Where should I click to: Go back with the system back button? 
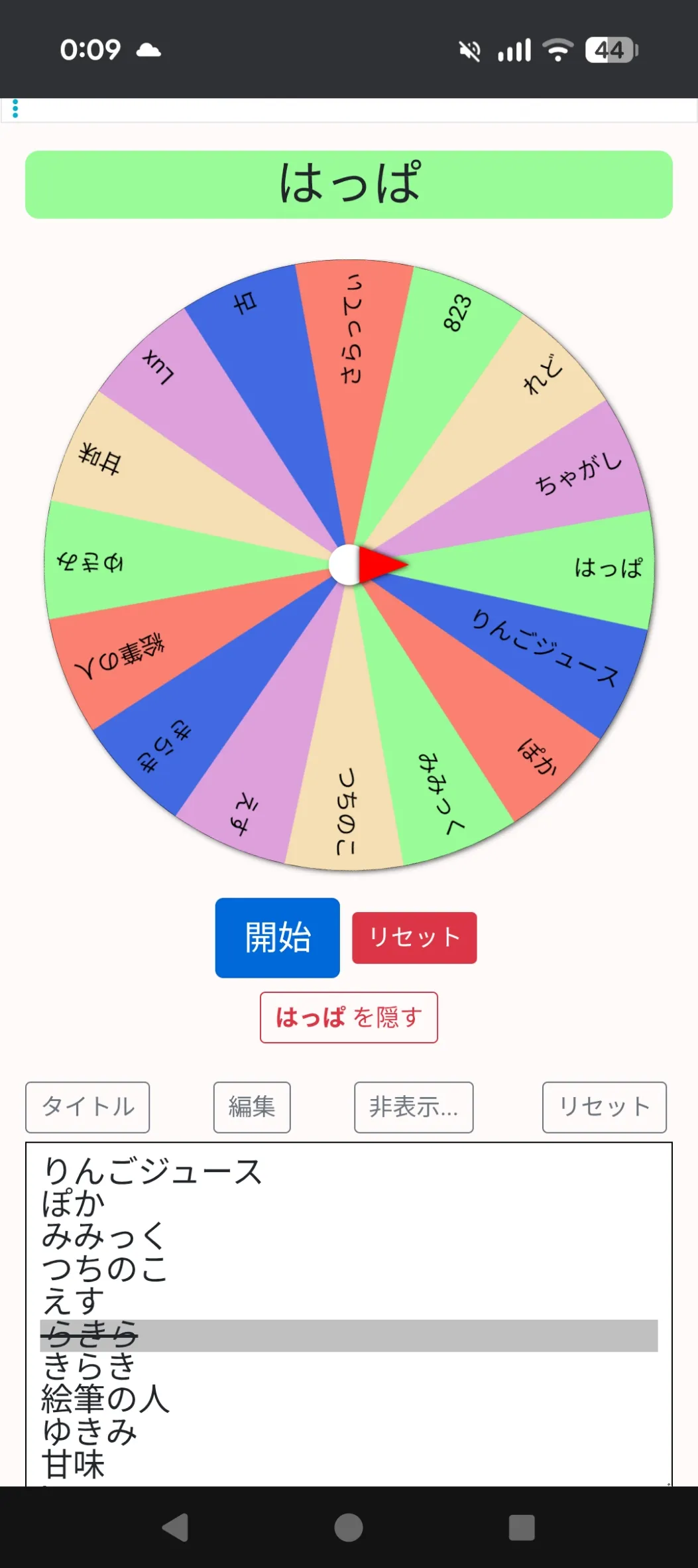point(176,1528)
